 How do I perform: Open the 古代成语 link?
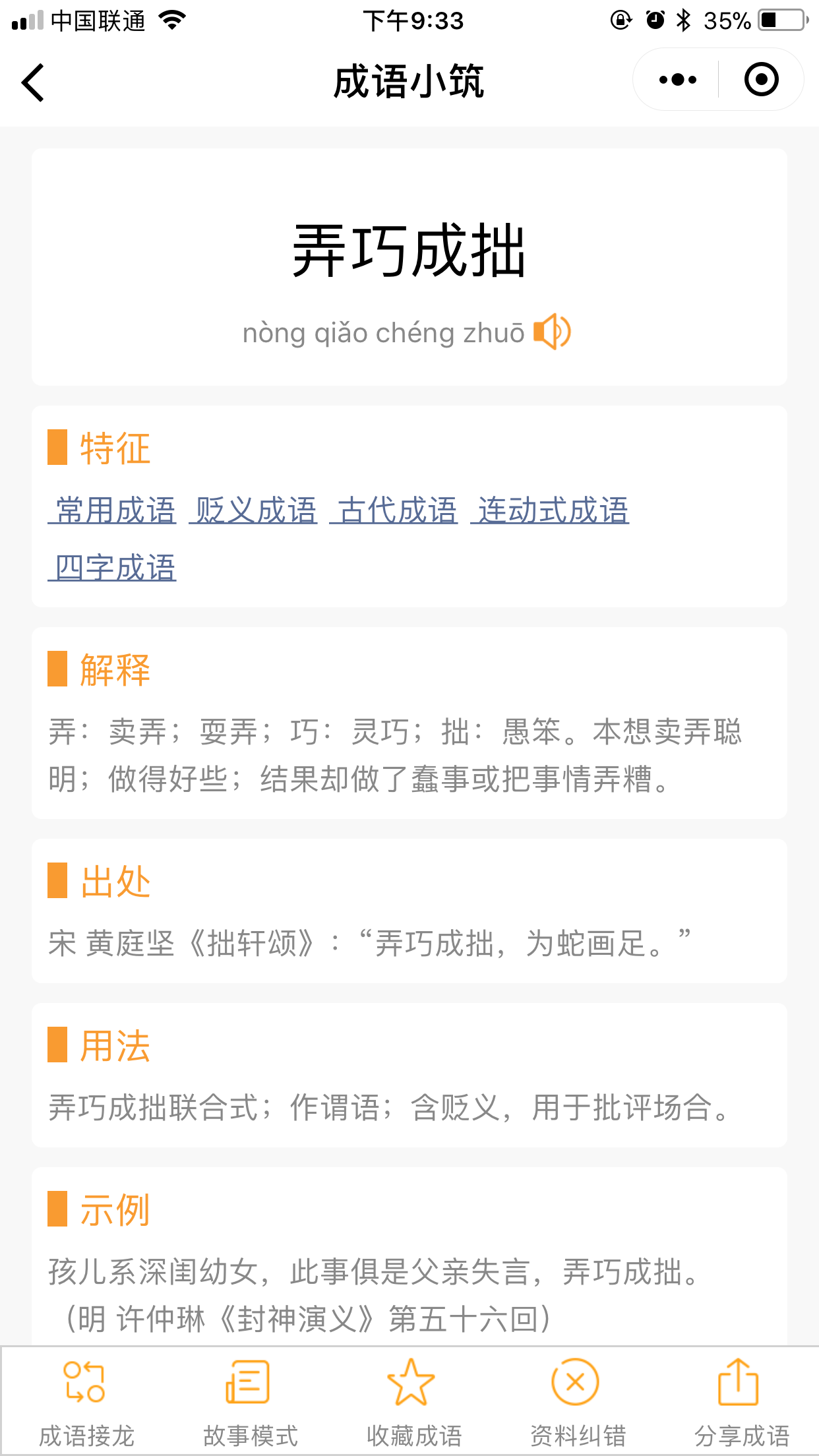[x=394, y=510]
